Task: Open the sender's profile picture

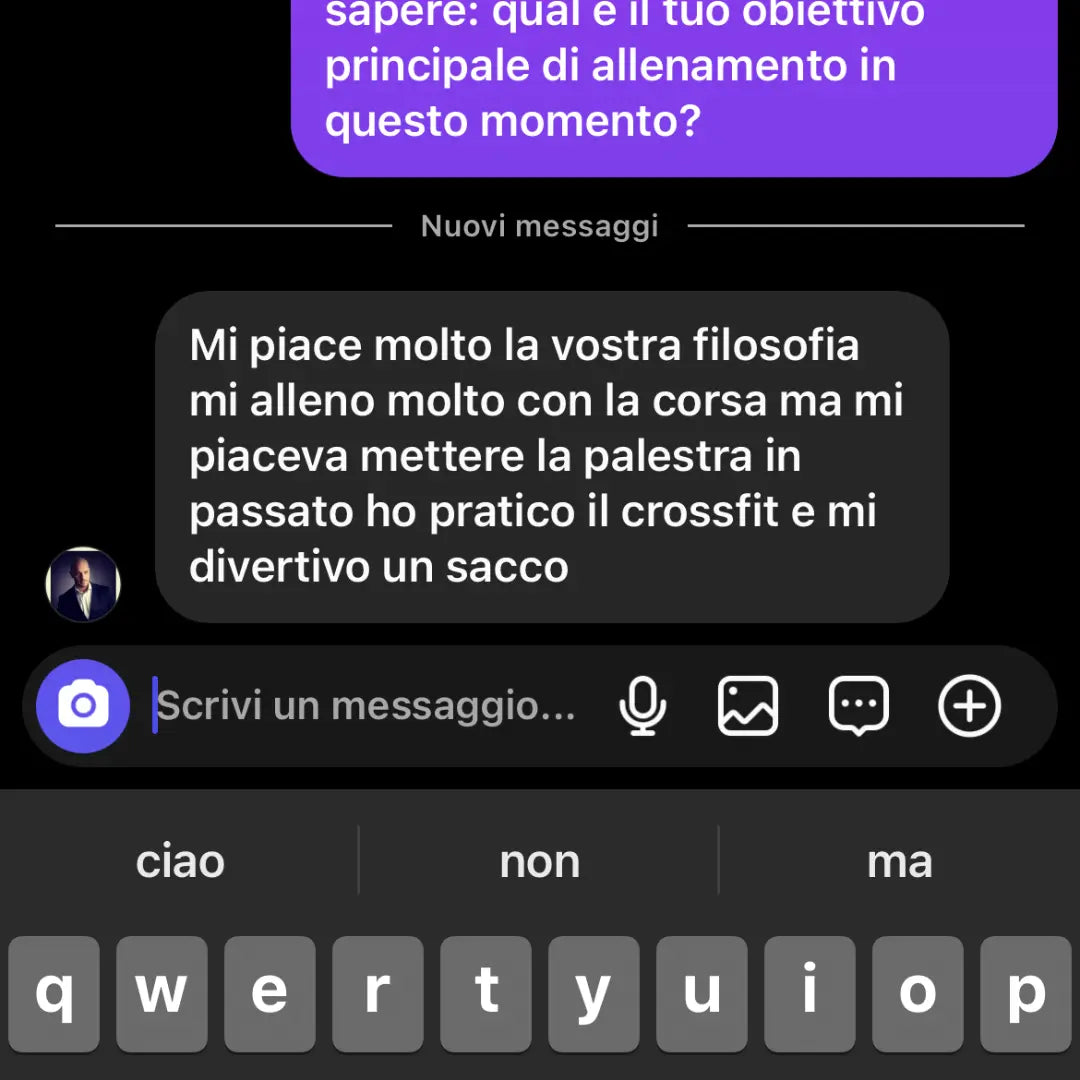Action: click(83, 584)
